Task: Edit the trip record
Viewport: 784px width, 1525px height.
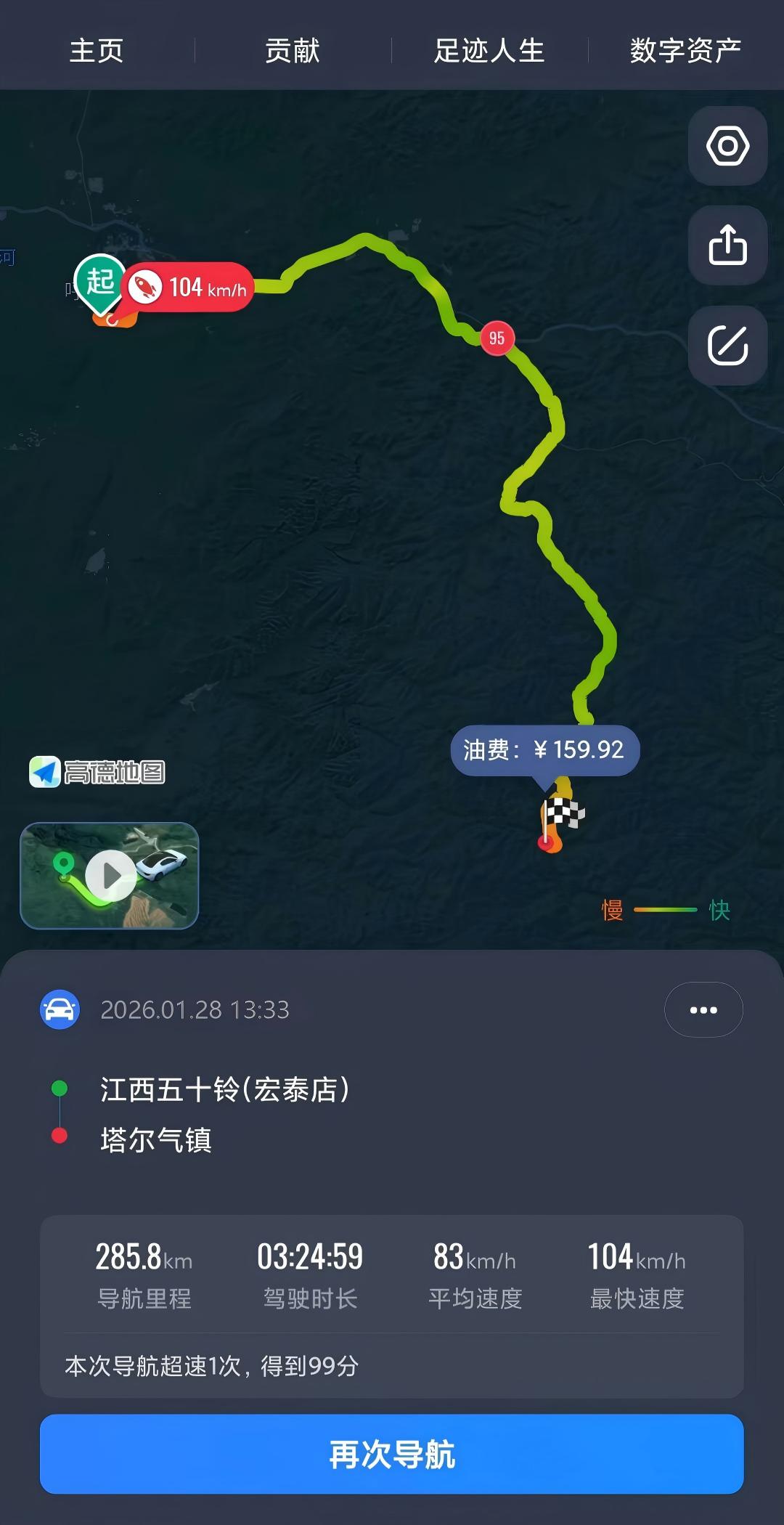Action: click(727, 345)
